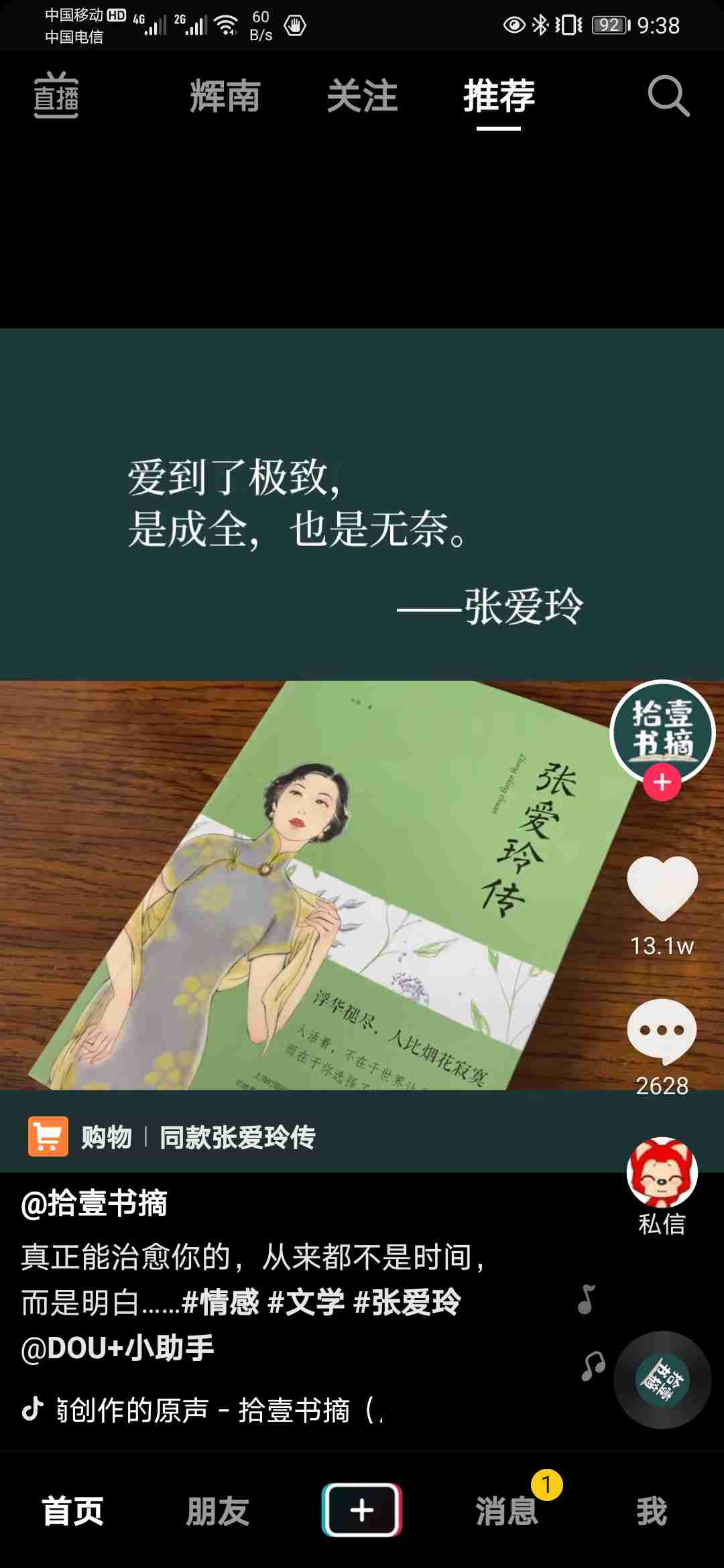This screenshot has height=1568, width=724.
Task: Open the search magnifier
Action: pyautogui.click(x=668, y=96)
